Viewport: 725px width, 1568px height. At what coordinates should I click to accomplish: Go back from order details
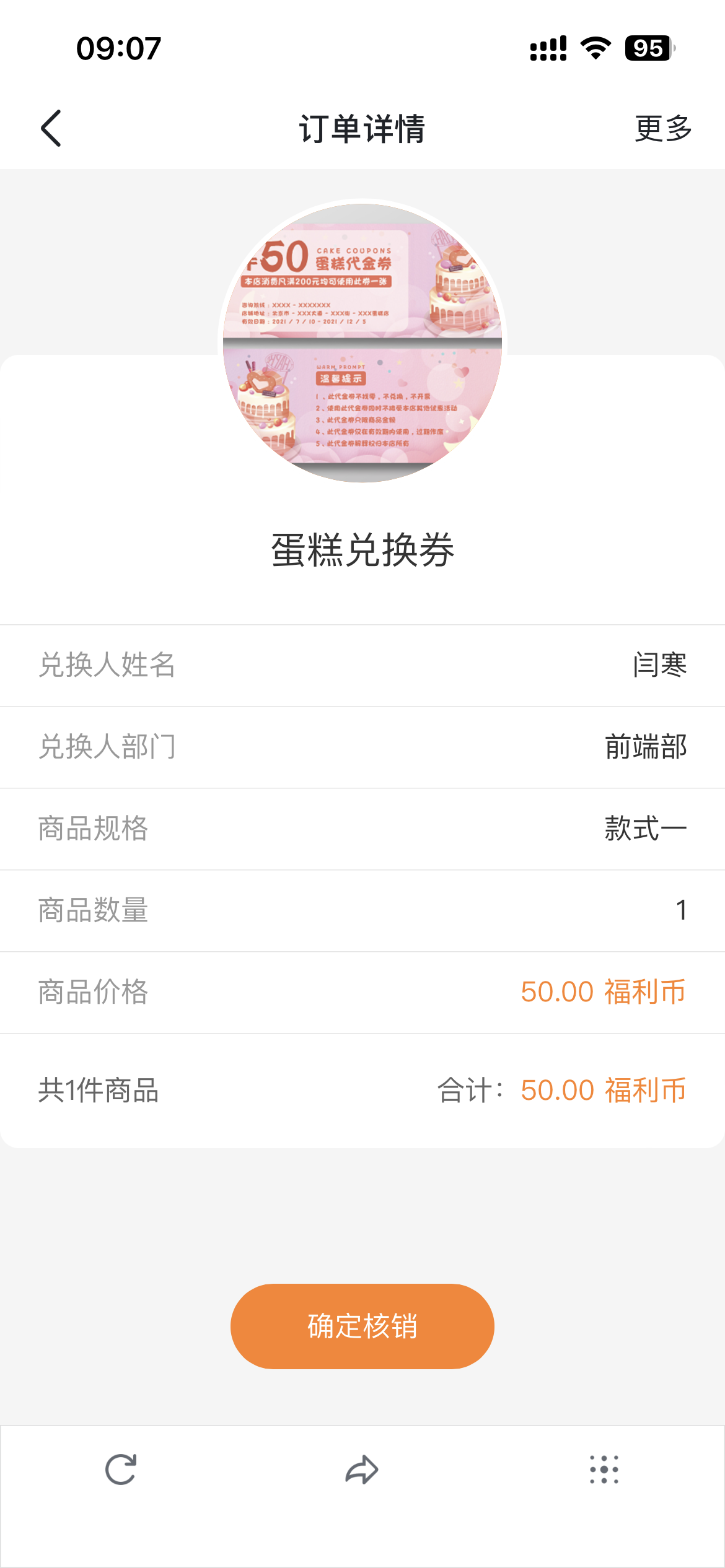[x=51, y=128]
